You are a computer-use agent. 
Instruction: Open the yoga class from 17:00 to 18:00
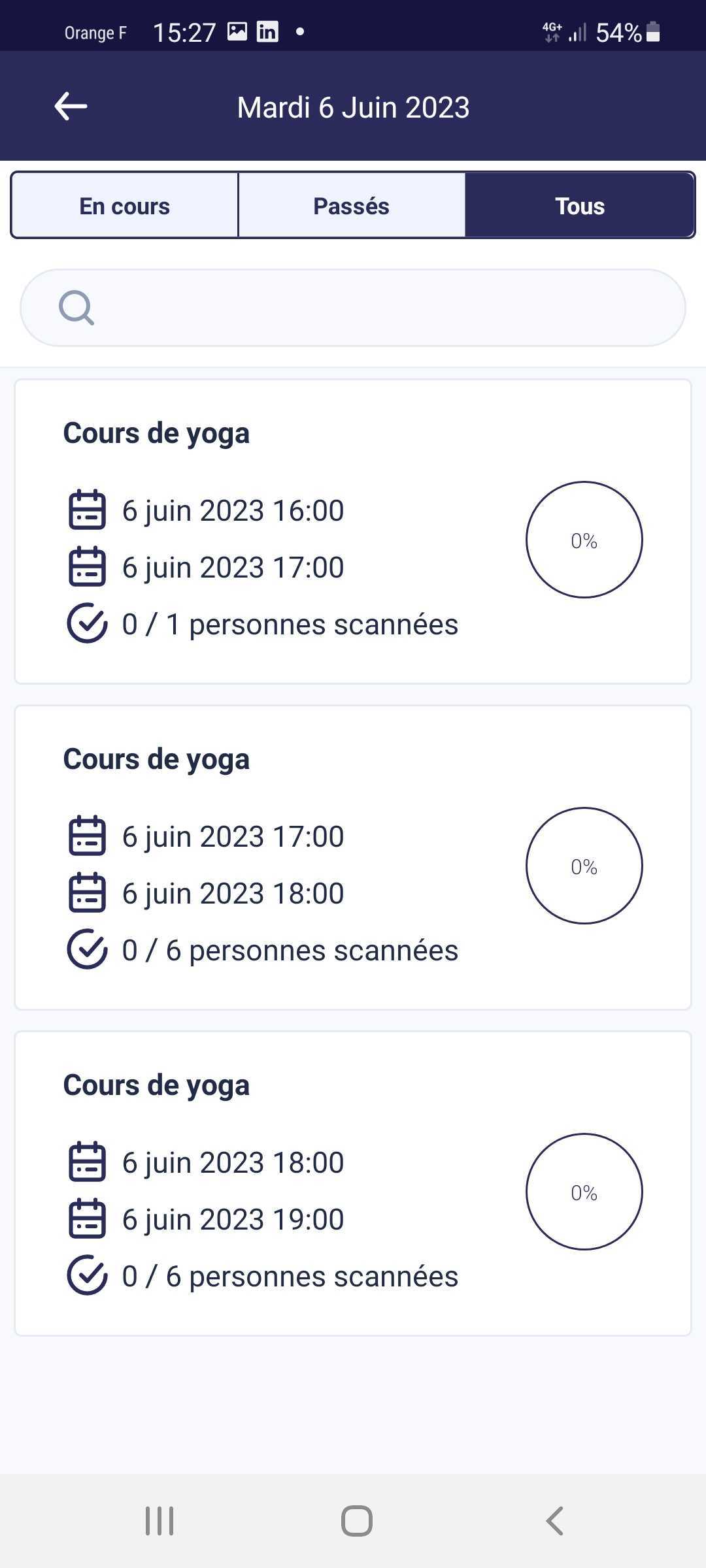pyautogui.click(x=353, y=857)
